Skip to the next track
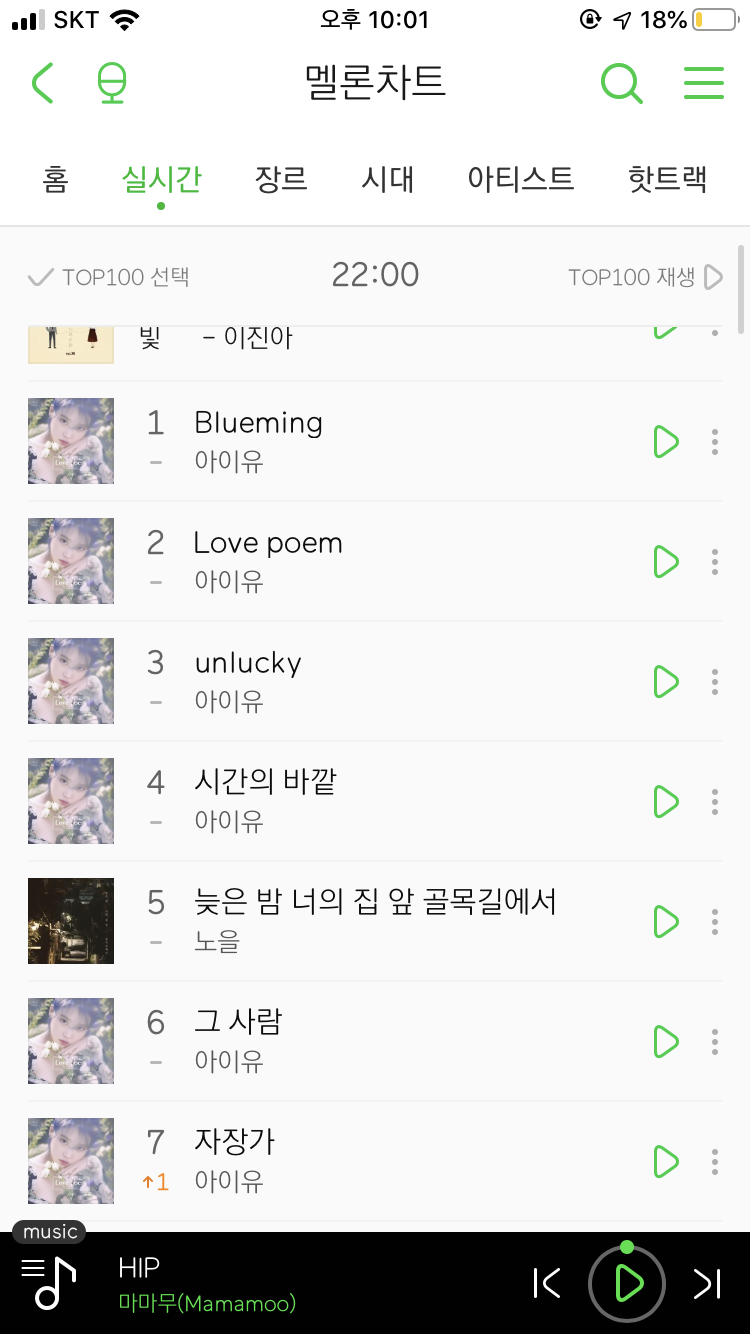The height and width of the screenshot is (1334, 750). pyautogui.click(x=707, y=1283)
